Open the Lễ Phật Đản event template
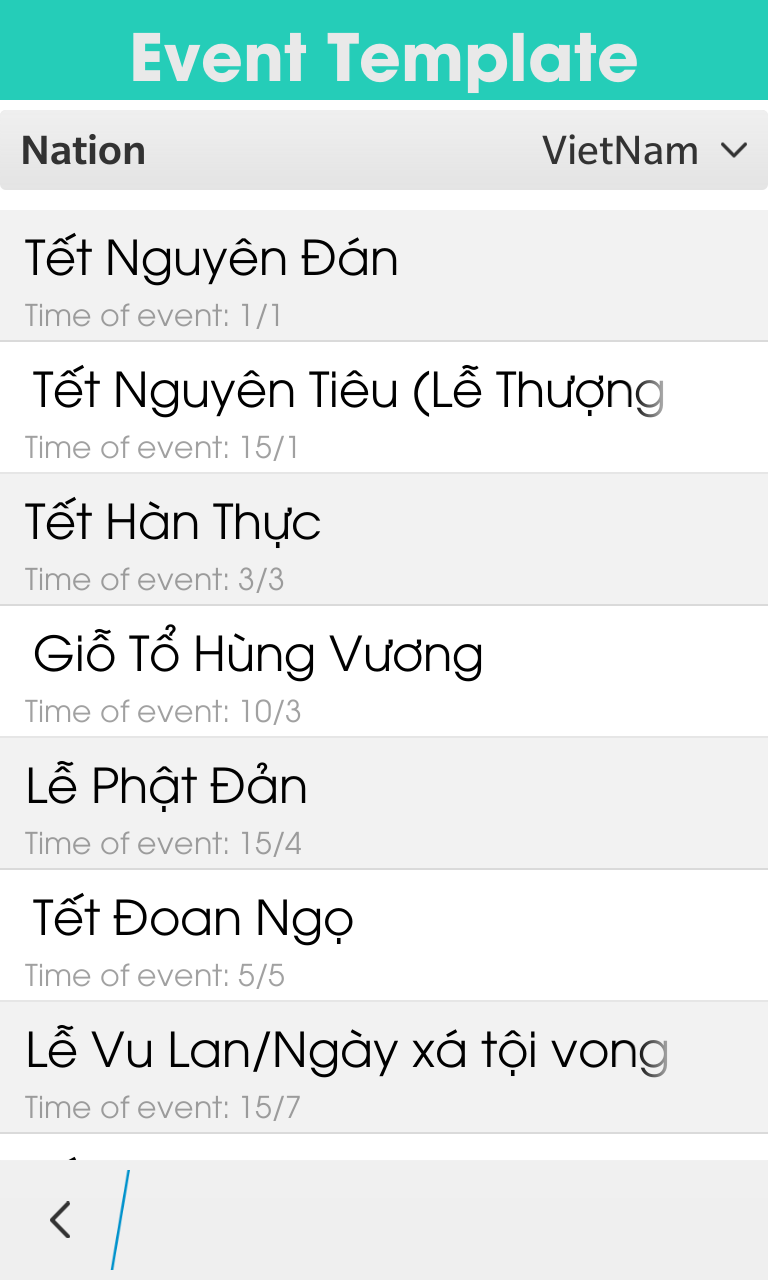The image size is (768, 1280). (384, 803)
